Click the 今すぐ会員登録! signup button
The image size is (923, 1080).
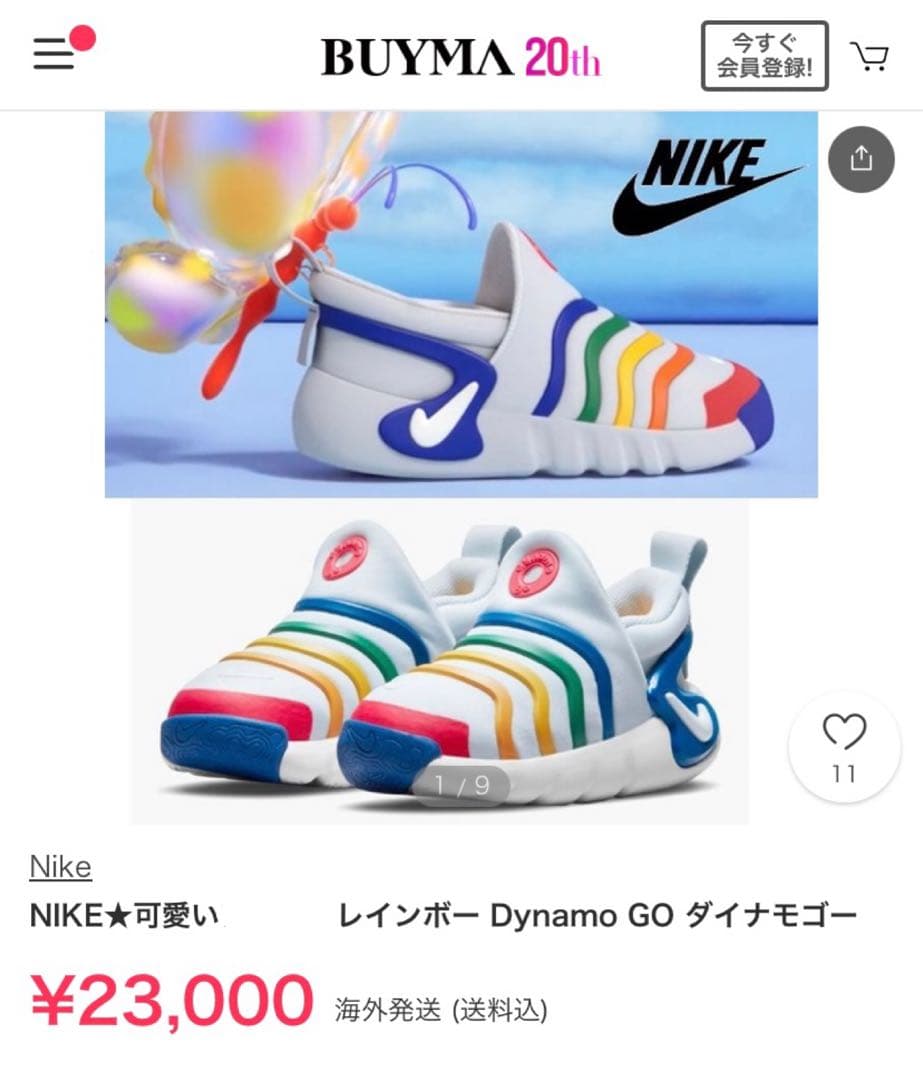[x=767, y=55]
